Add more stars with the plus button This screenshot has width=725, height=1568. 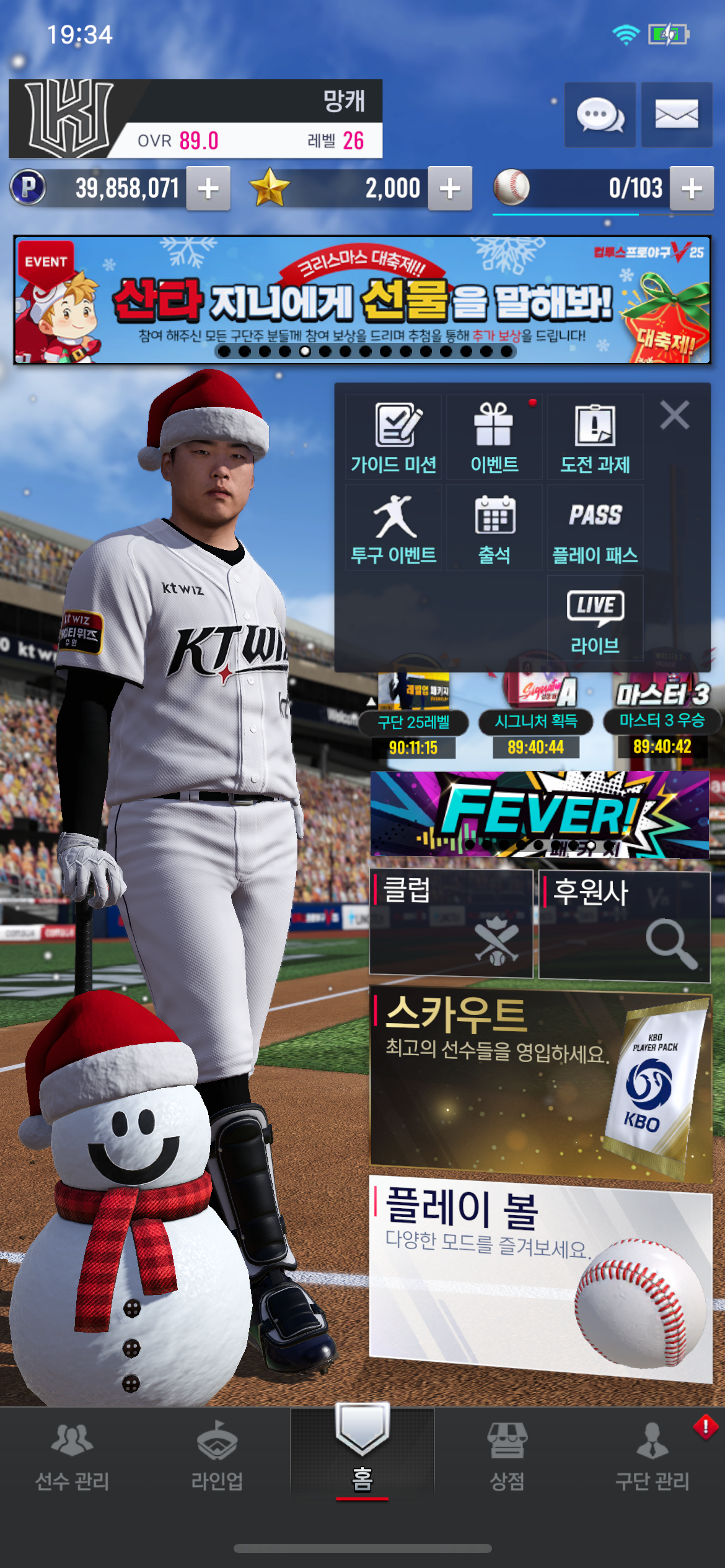click(x=450, y=188)
